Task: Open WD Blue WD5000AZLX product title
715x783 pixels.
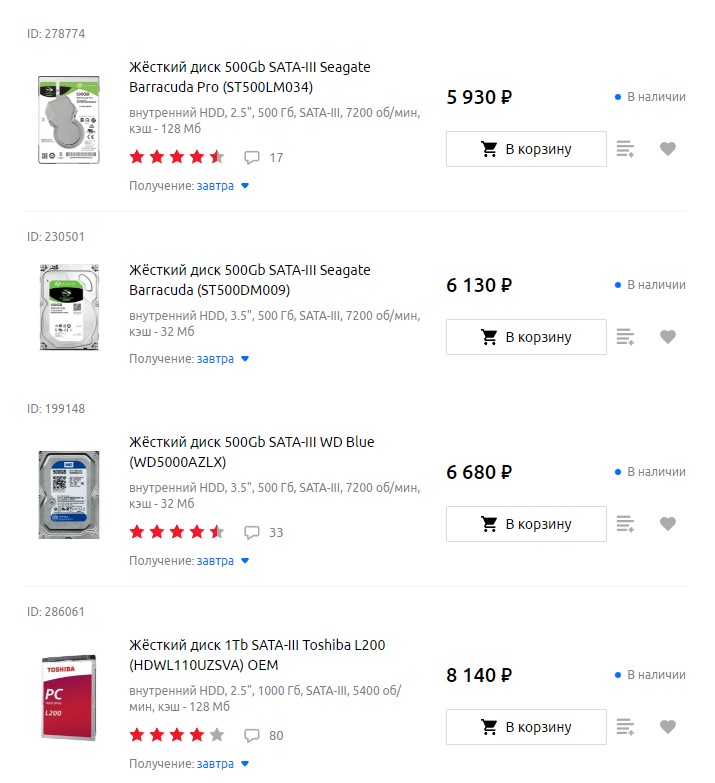Action: (251, 452)
